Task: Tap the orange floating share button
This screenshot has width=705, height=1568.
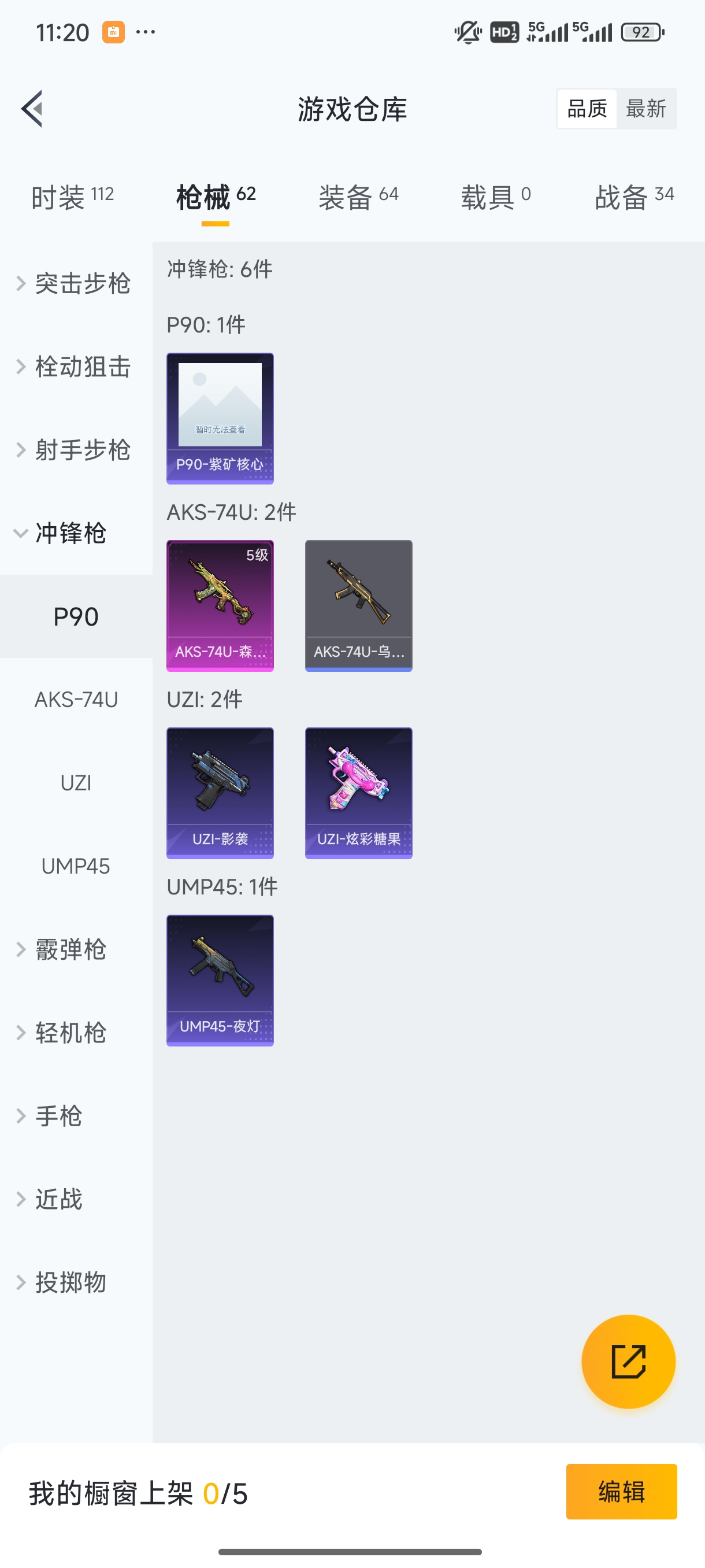Action: pos(628,1362)
